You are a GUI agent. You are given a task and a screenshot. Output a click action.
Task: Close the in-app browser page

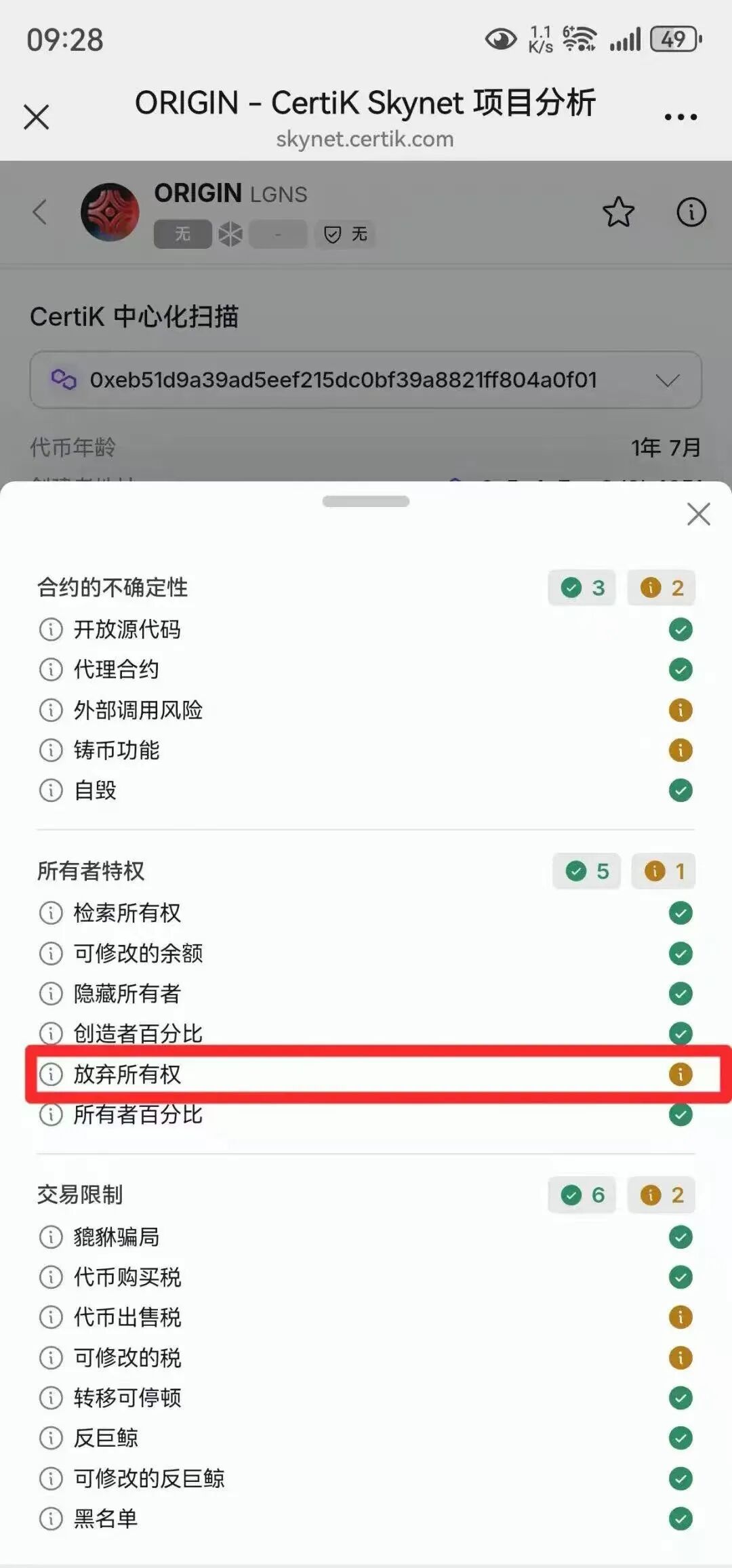point(37,117)
